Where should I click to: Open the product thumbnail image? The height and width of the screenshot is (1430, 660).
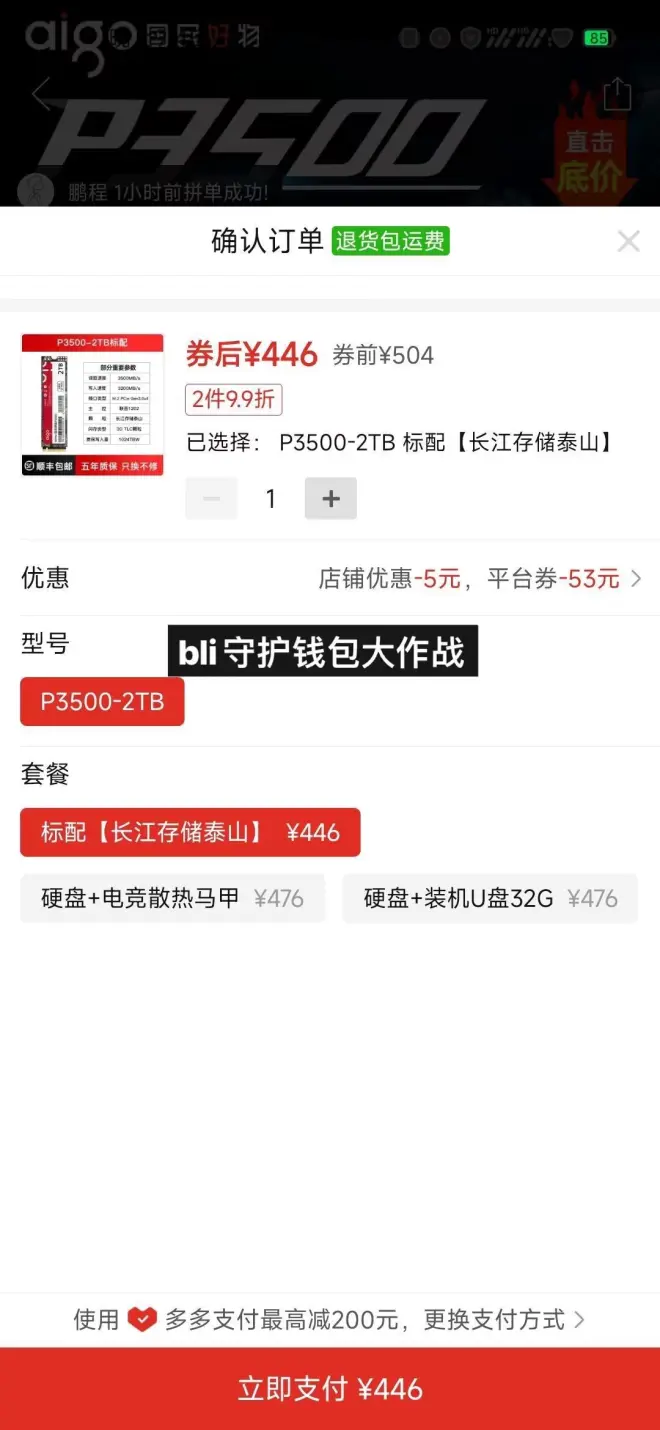click(92, 404)
